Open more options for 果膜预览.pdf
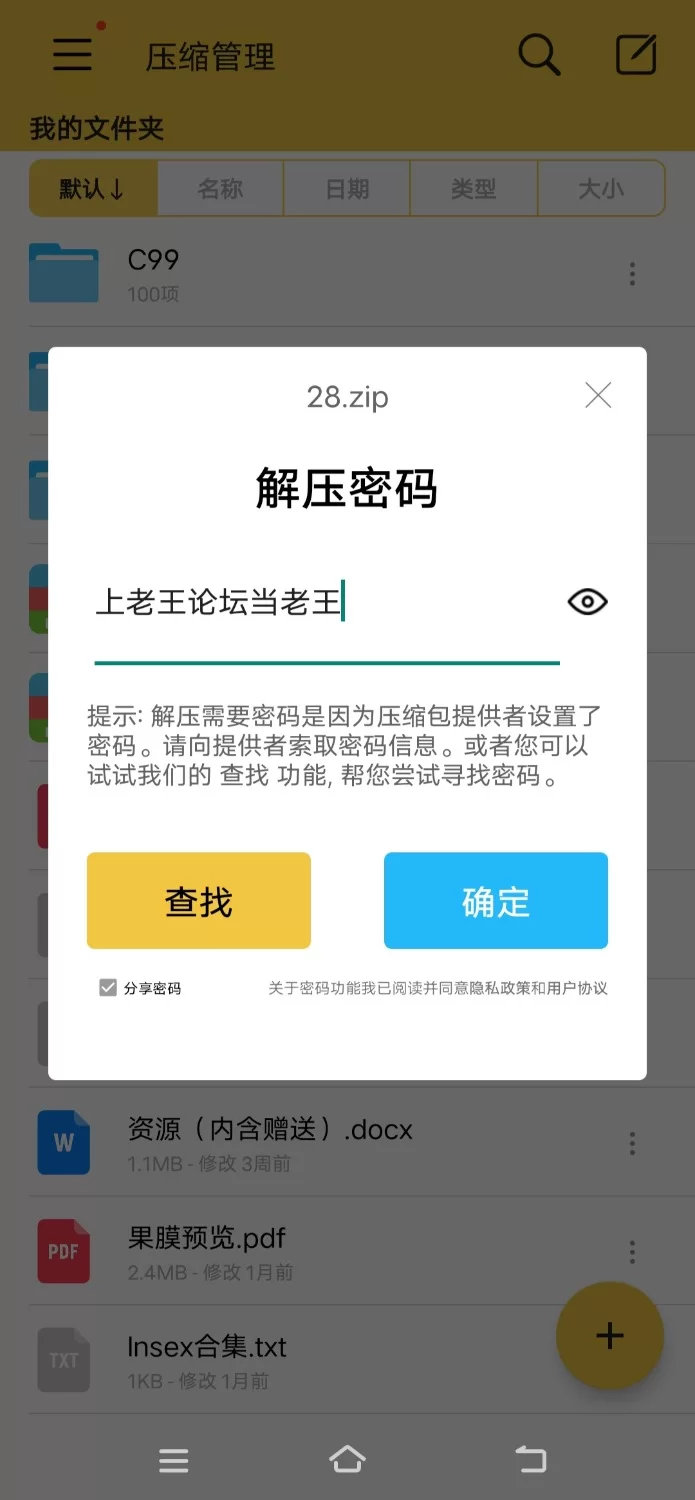The height and width of the screenshot is (1500, 695). 632,1251
